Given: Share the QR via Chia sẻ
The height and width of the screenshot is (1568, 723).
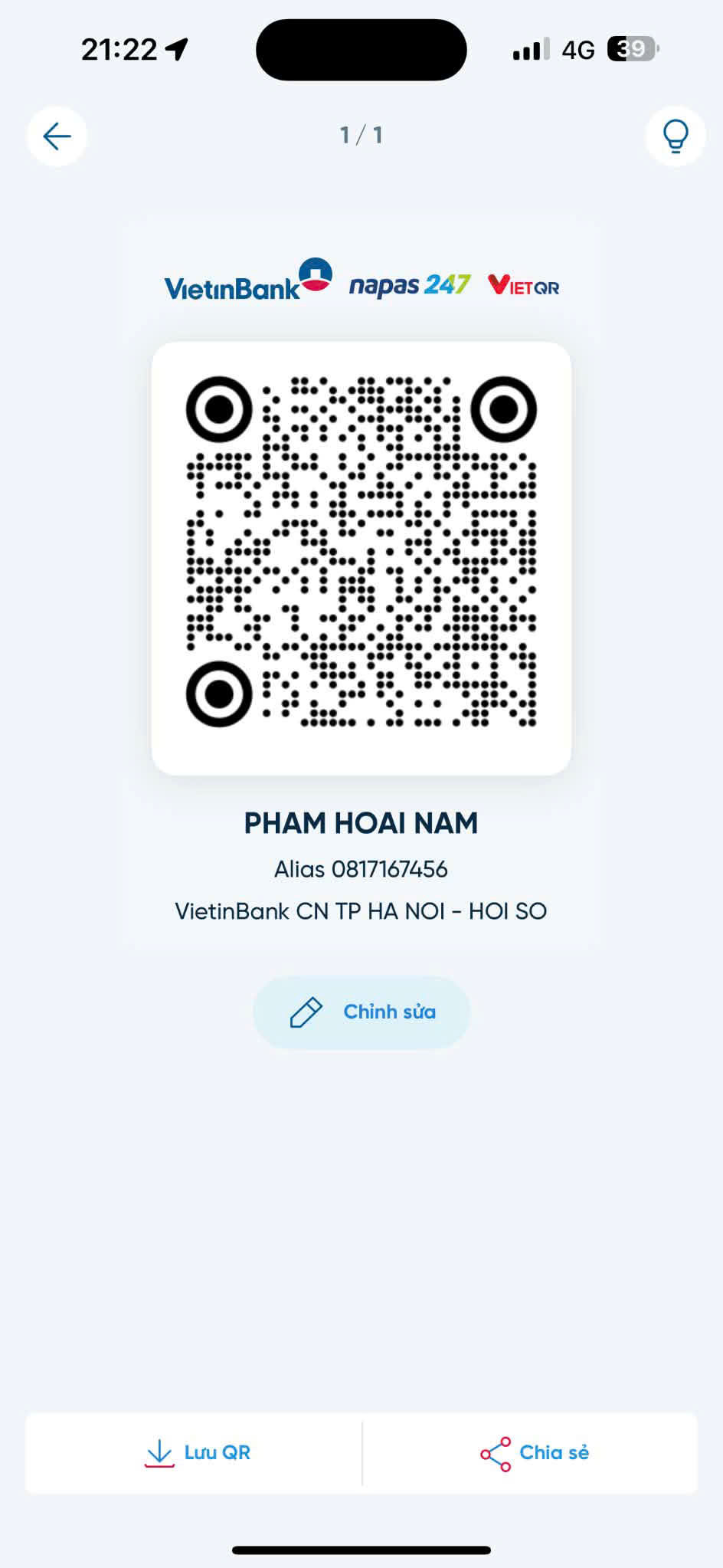Looking at the screenshot, I should coord(535,1452).
